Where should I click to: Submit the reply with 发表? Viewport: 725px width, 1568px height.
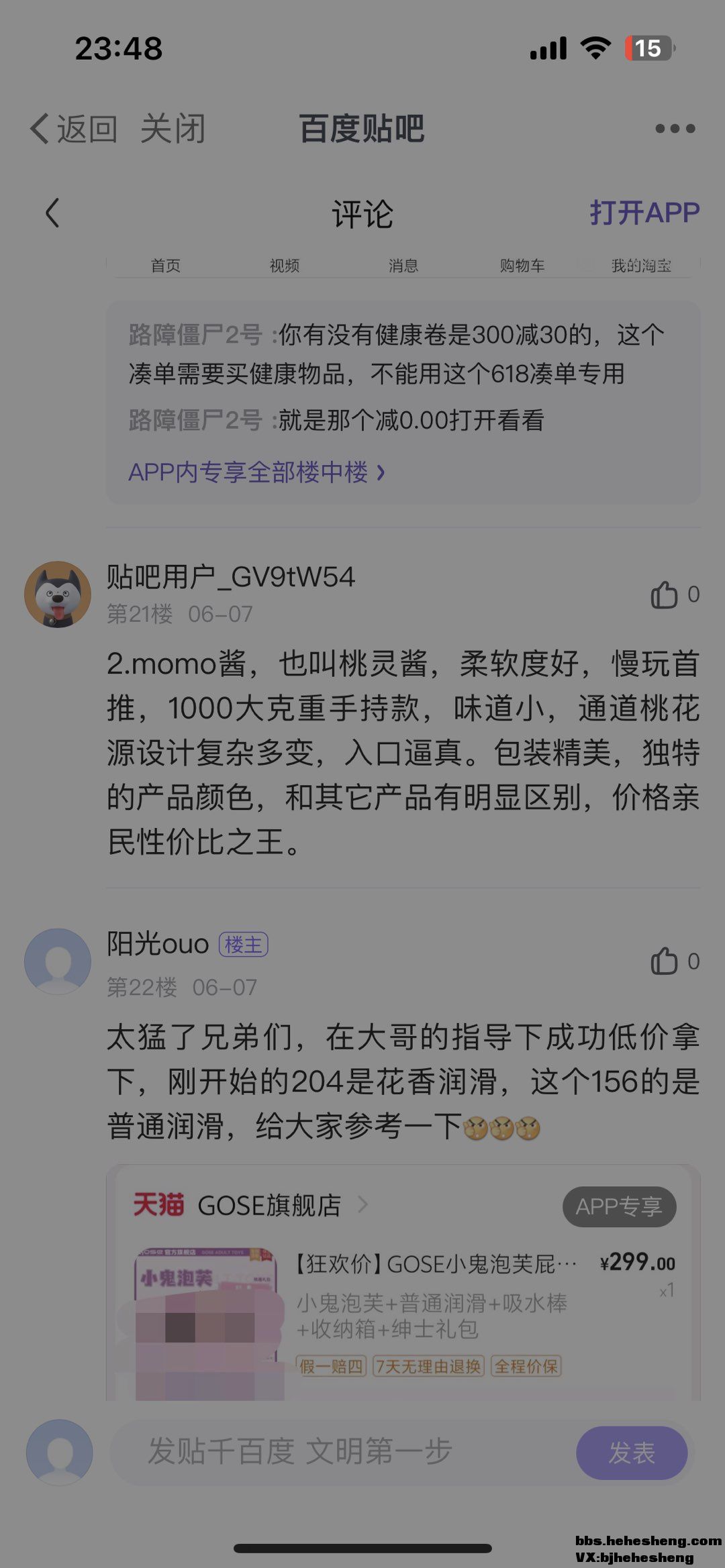631,1453
